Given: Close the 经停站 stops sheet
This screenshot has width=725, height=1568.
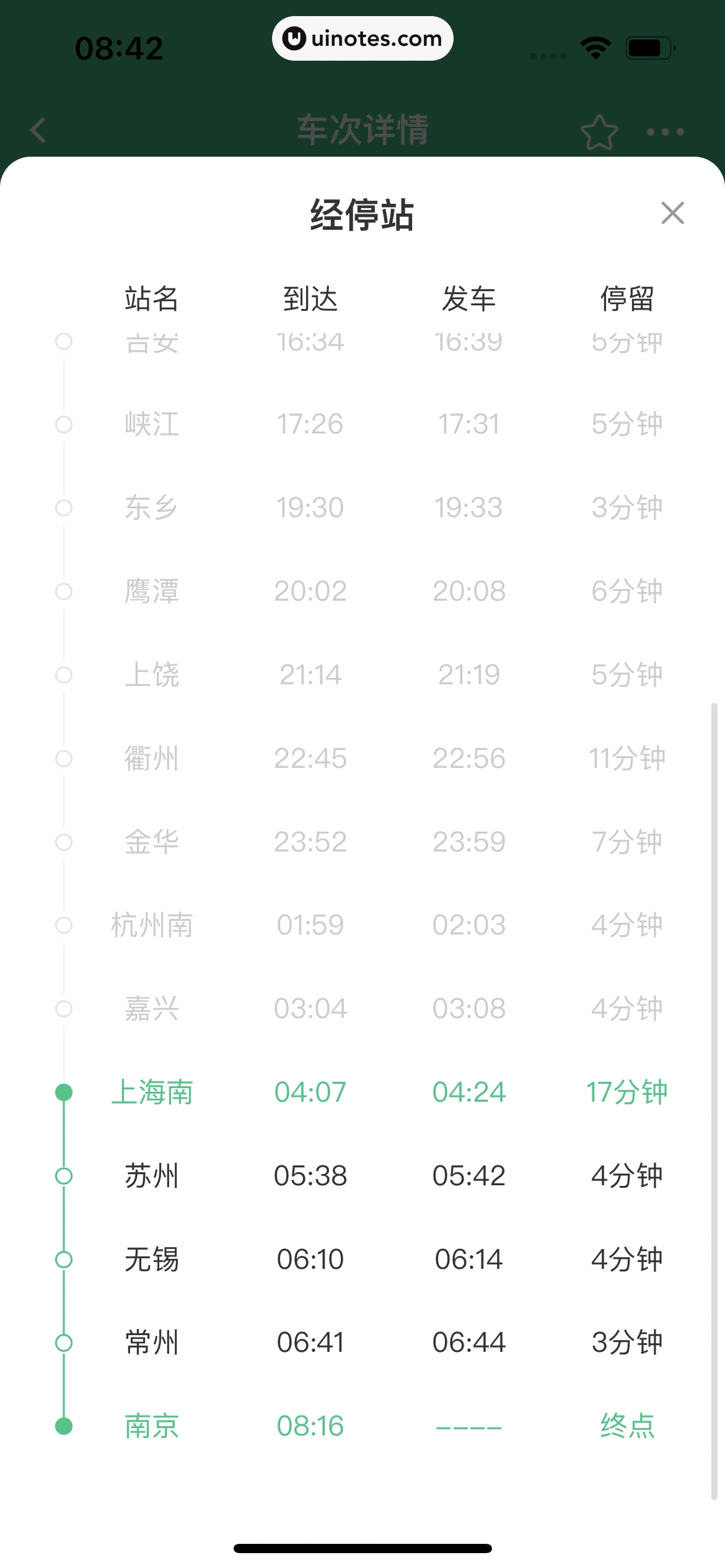Looking at the screenshot, I should 672,213.
